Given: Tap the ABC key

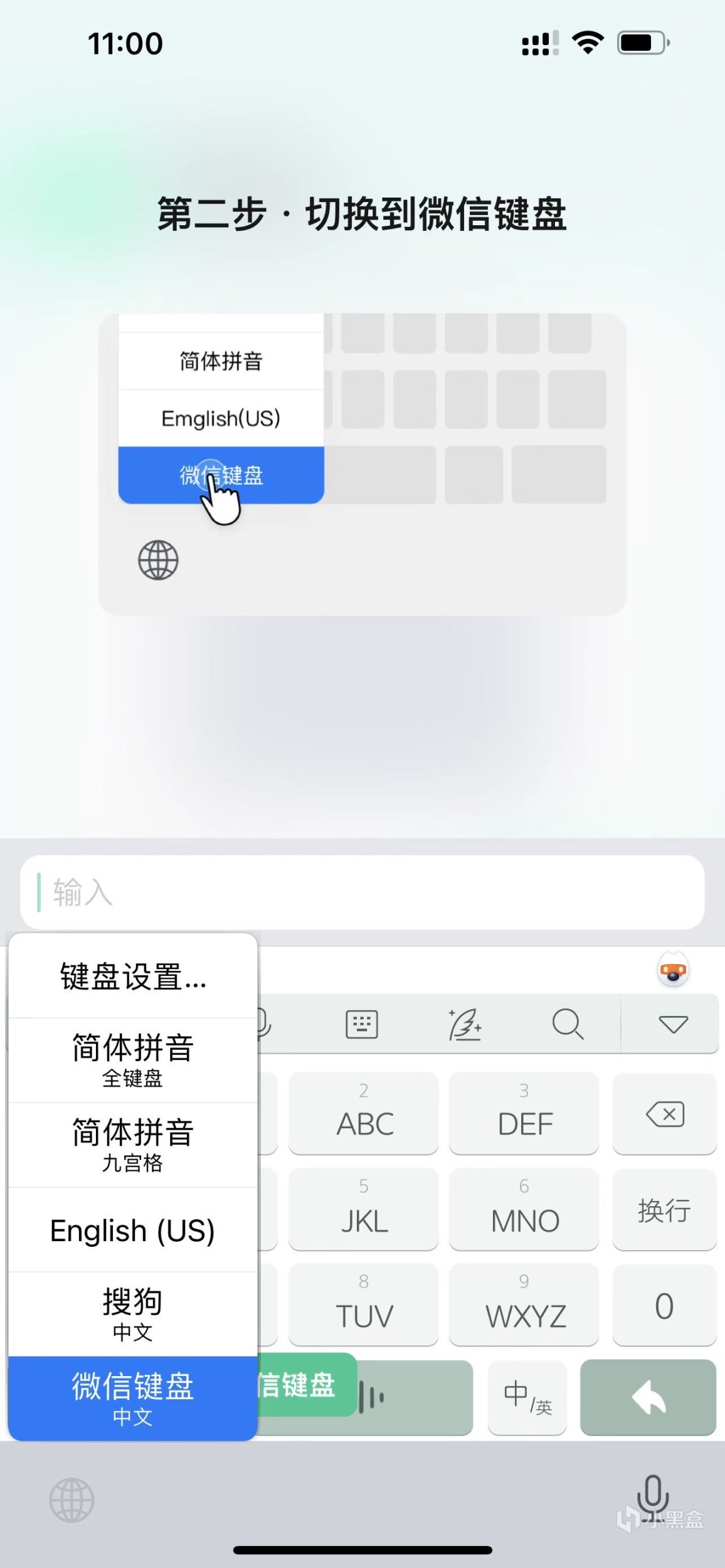Looking at the screenshot, I should click(364, 1114).
